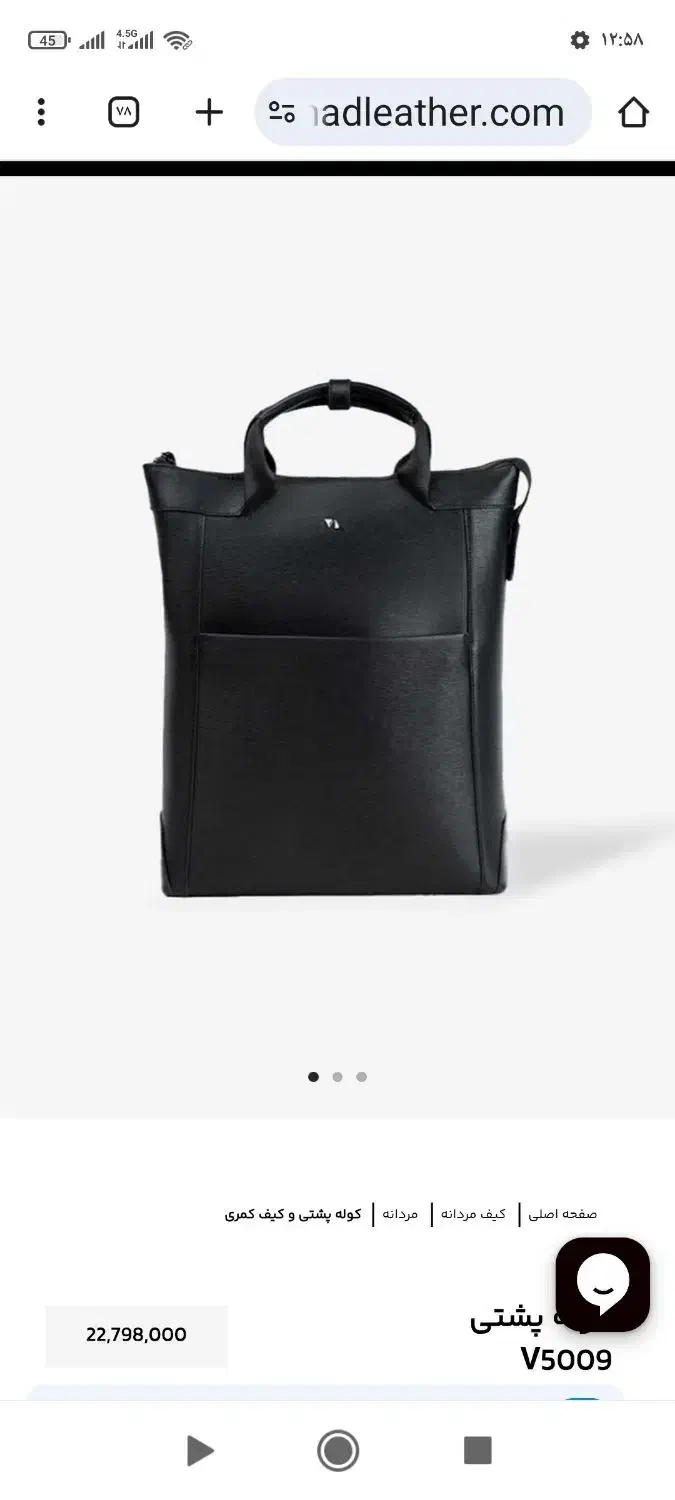Tap the square button in the navigation bar
This screenshot has width=675, height=1500.
click(478, 1450)
